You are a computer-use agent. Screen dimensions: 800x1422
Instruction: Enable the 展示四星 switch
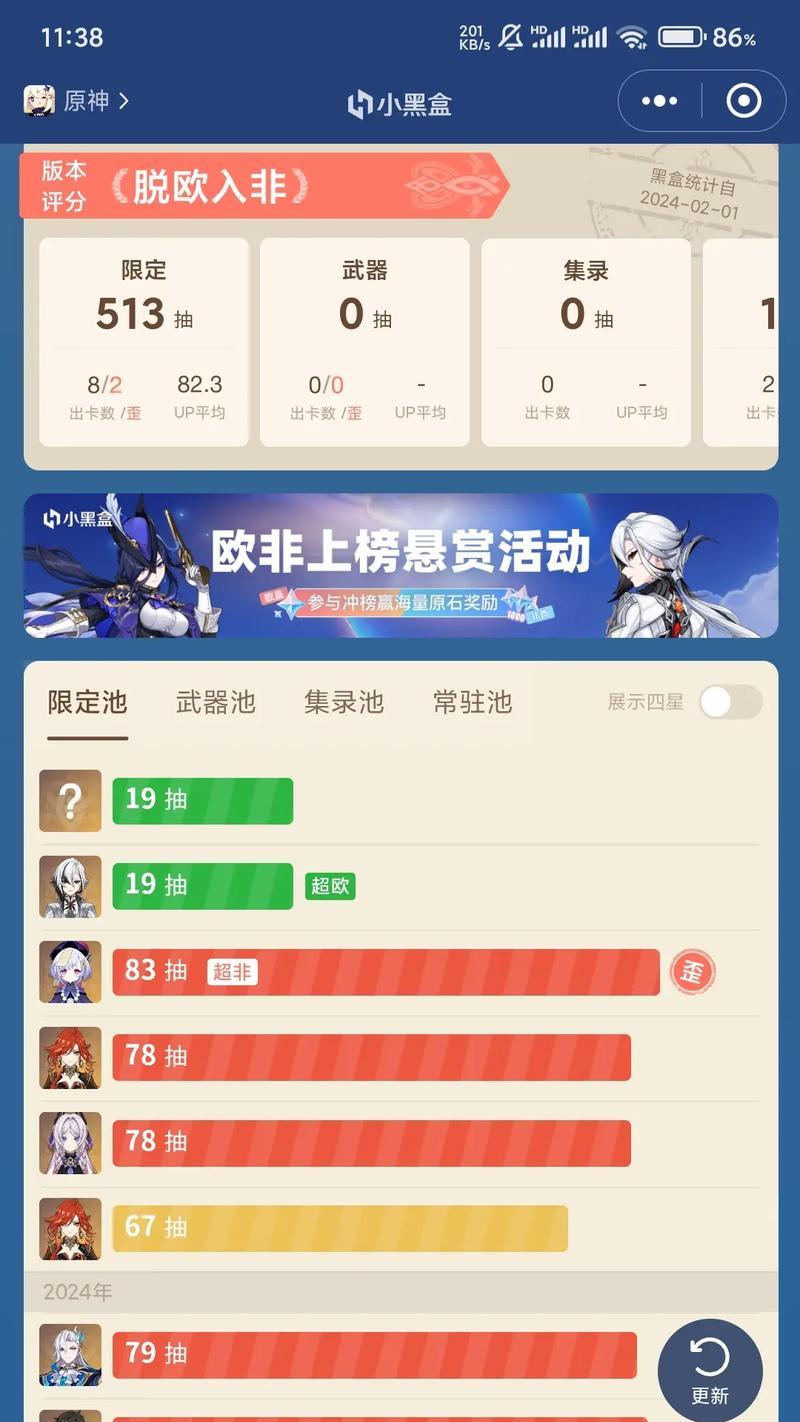[x=730, y=702]
